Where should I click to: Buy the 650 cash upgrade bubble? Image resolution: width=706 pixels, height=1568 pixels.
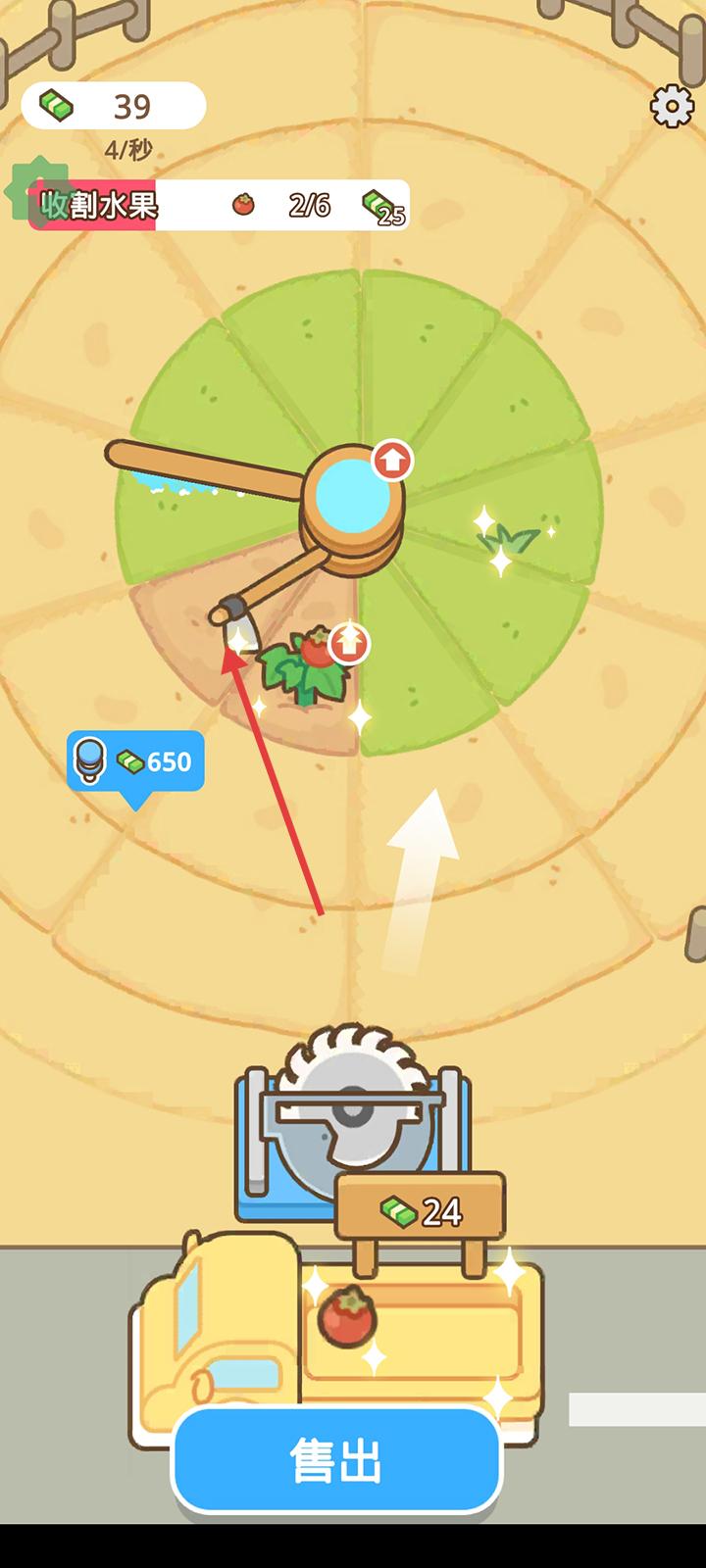(135, 761)
